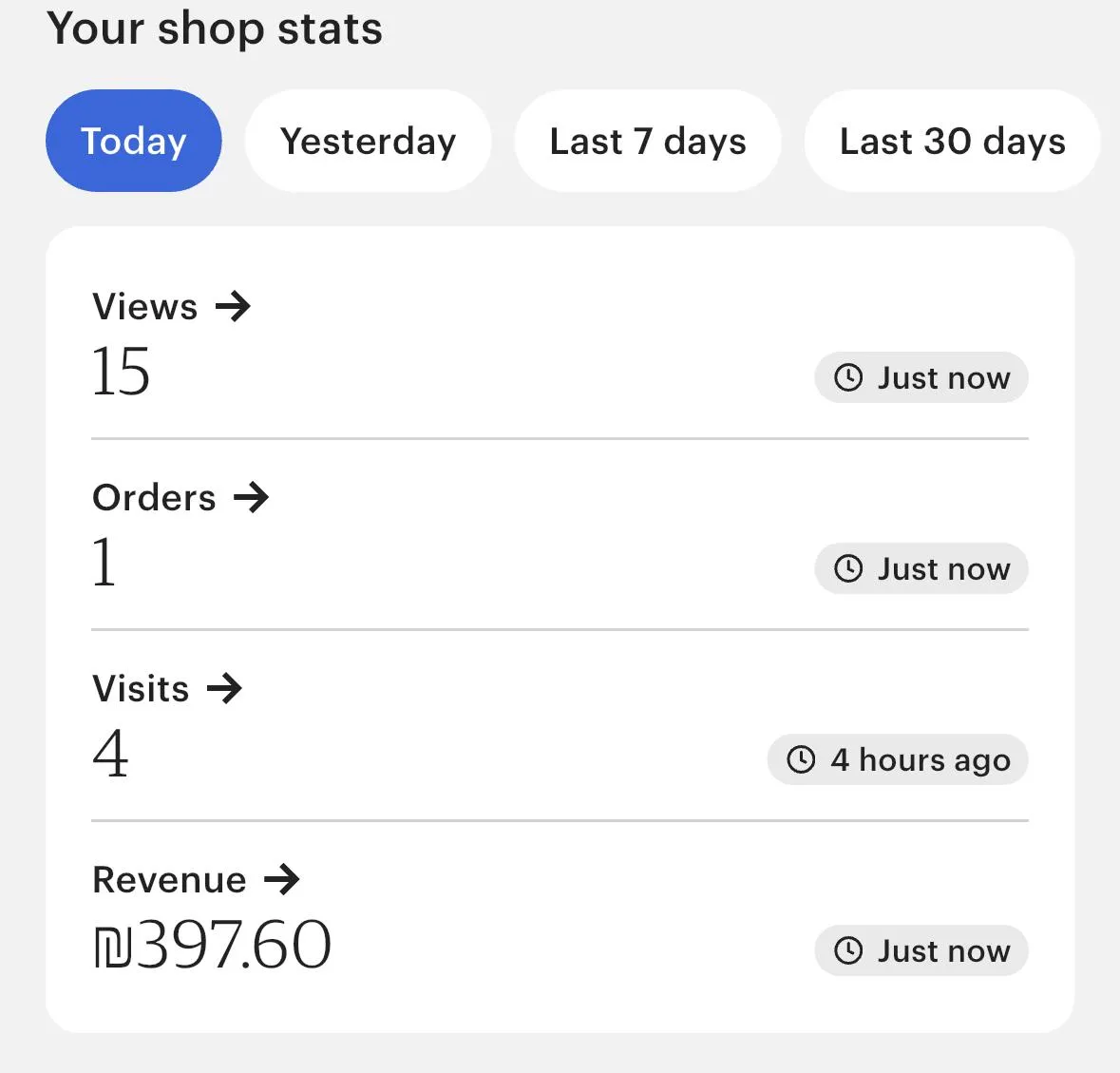Open the Revenue details

tap(196, 879)
